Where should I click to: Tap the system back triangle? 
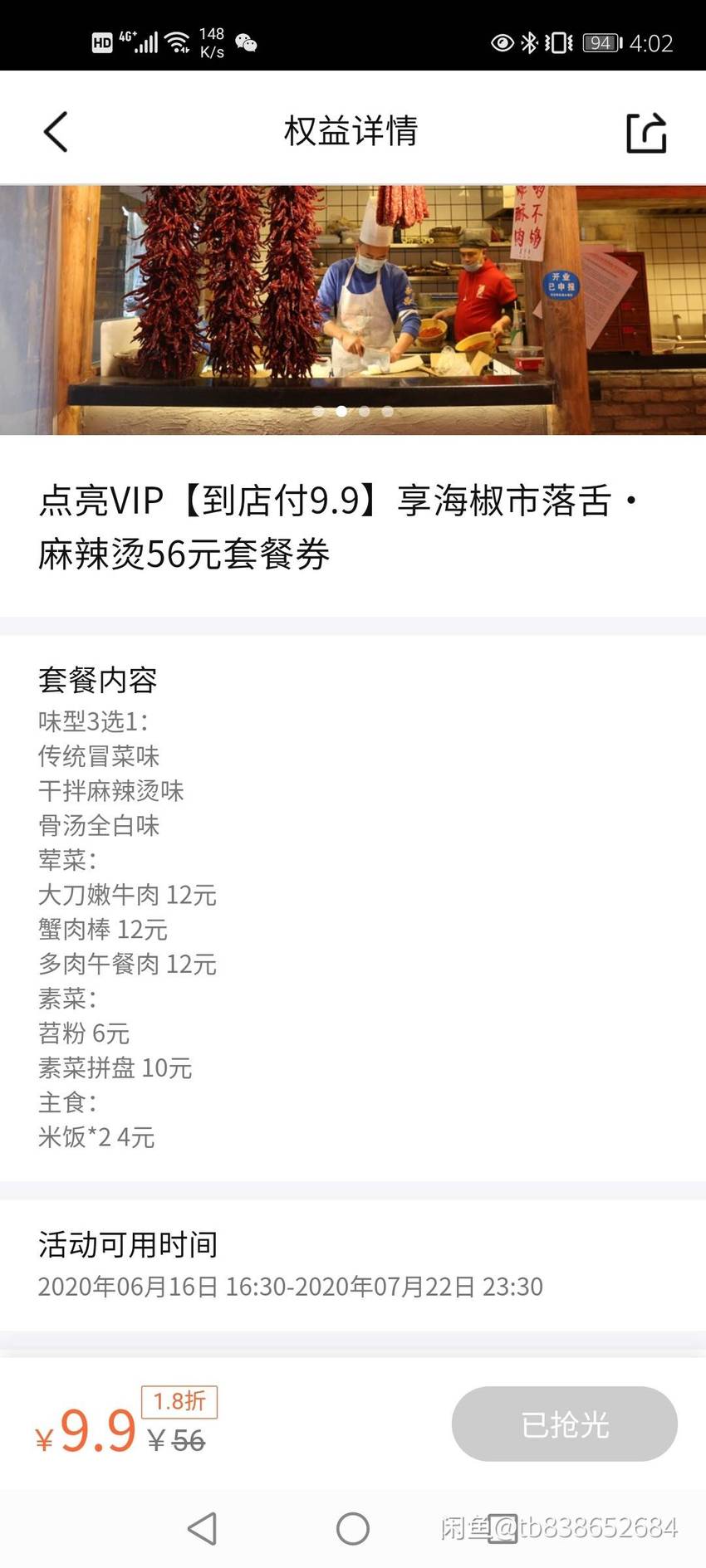(x=203, y=1528)
